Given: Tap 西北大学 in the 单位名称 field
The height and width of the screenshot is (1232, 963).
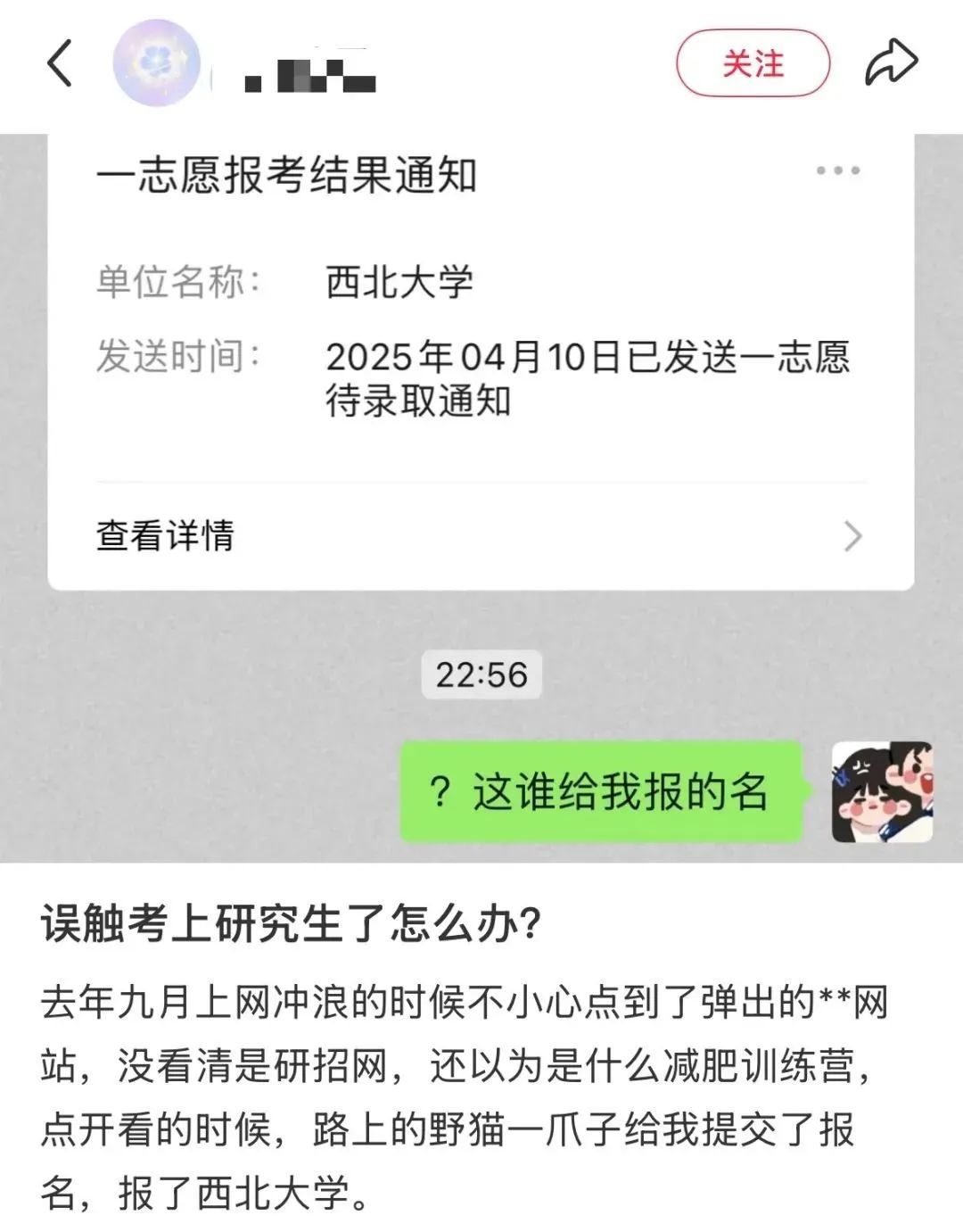Looking at the screenshot, I should (399, 282).
